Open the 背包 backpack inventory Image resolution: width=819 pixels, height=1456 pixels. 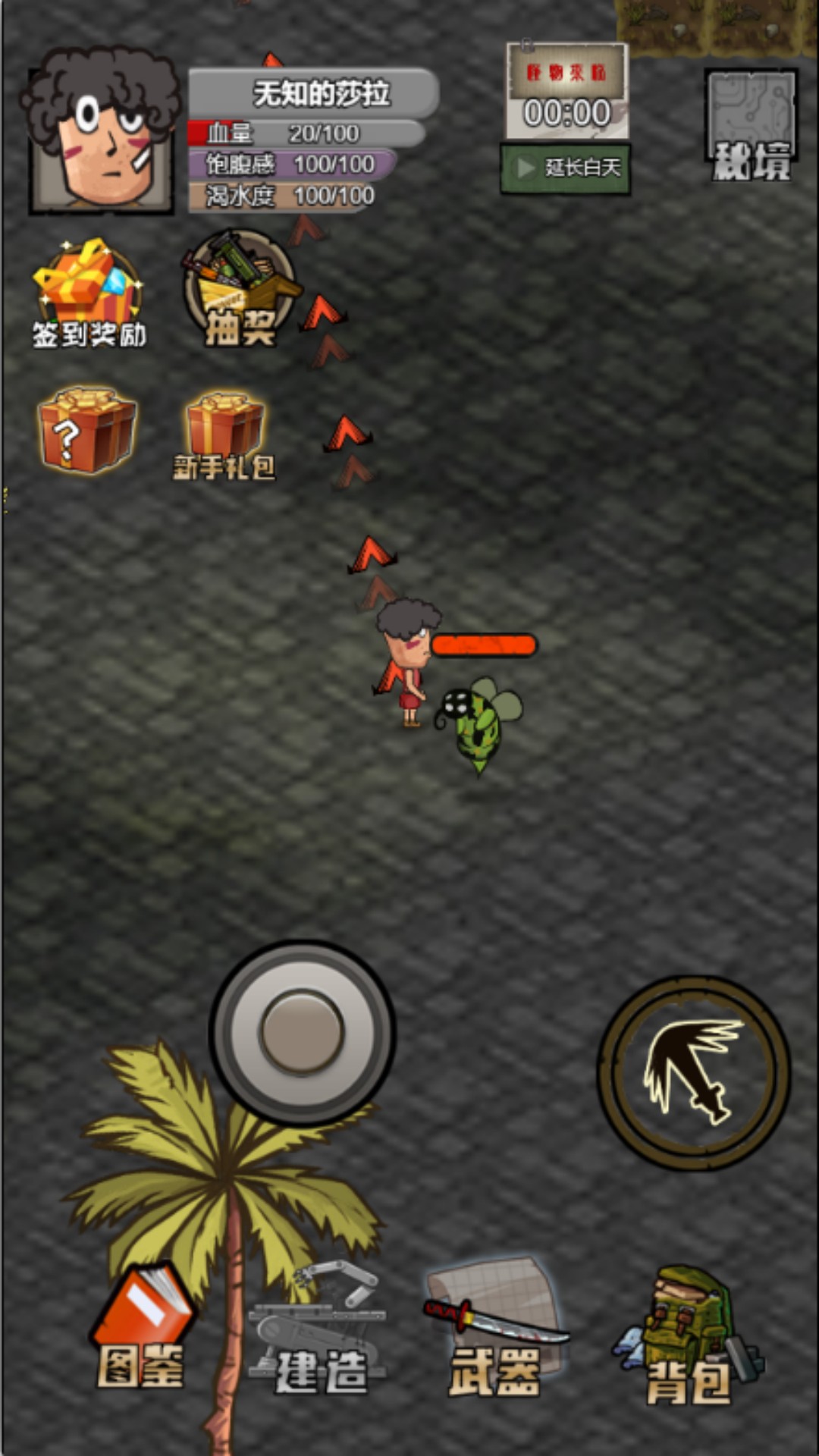[687, 1333]
